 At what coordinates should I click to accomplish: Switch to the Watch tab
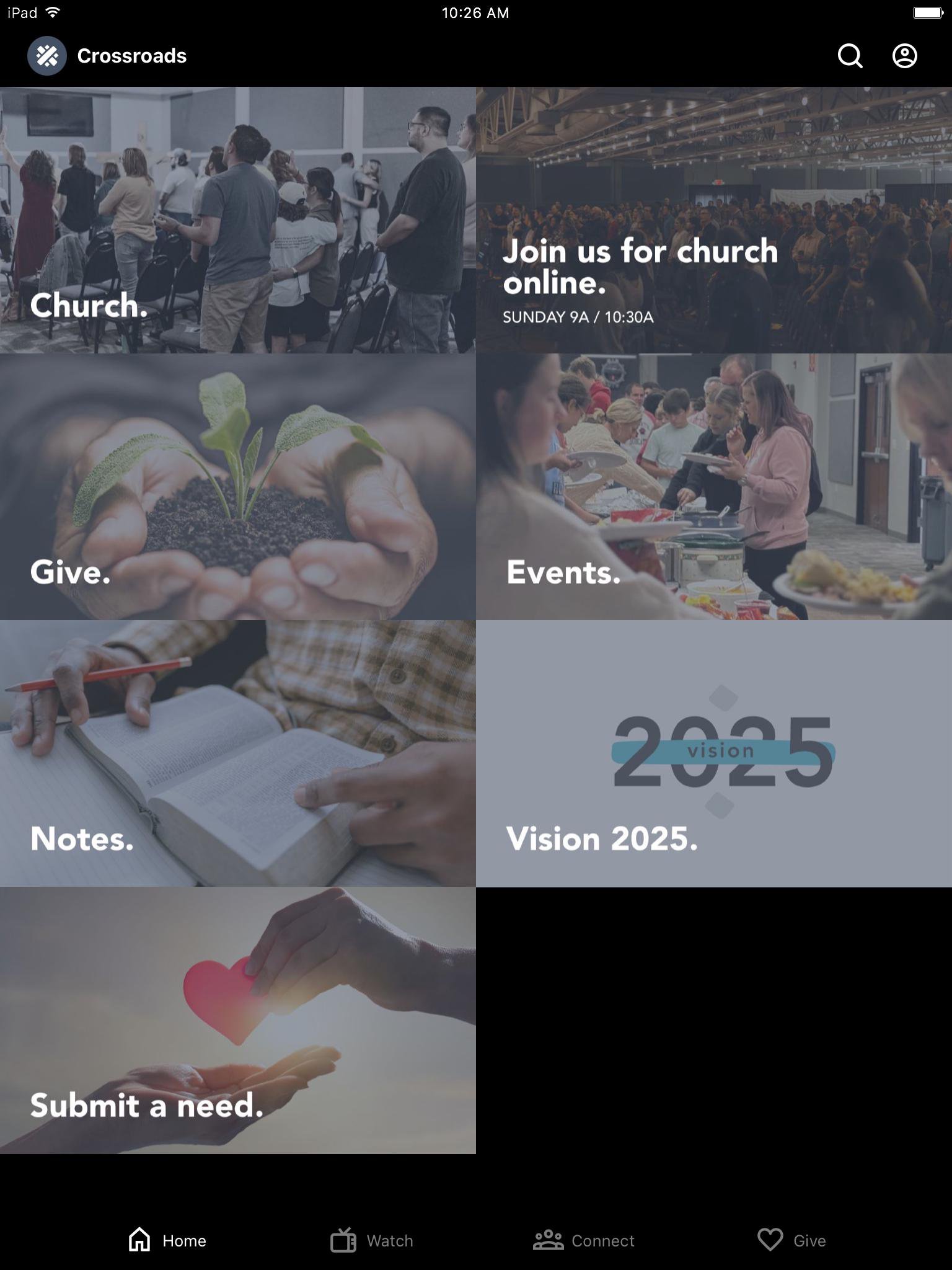pyautogui.click(x=372, y=1240)
